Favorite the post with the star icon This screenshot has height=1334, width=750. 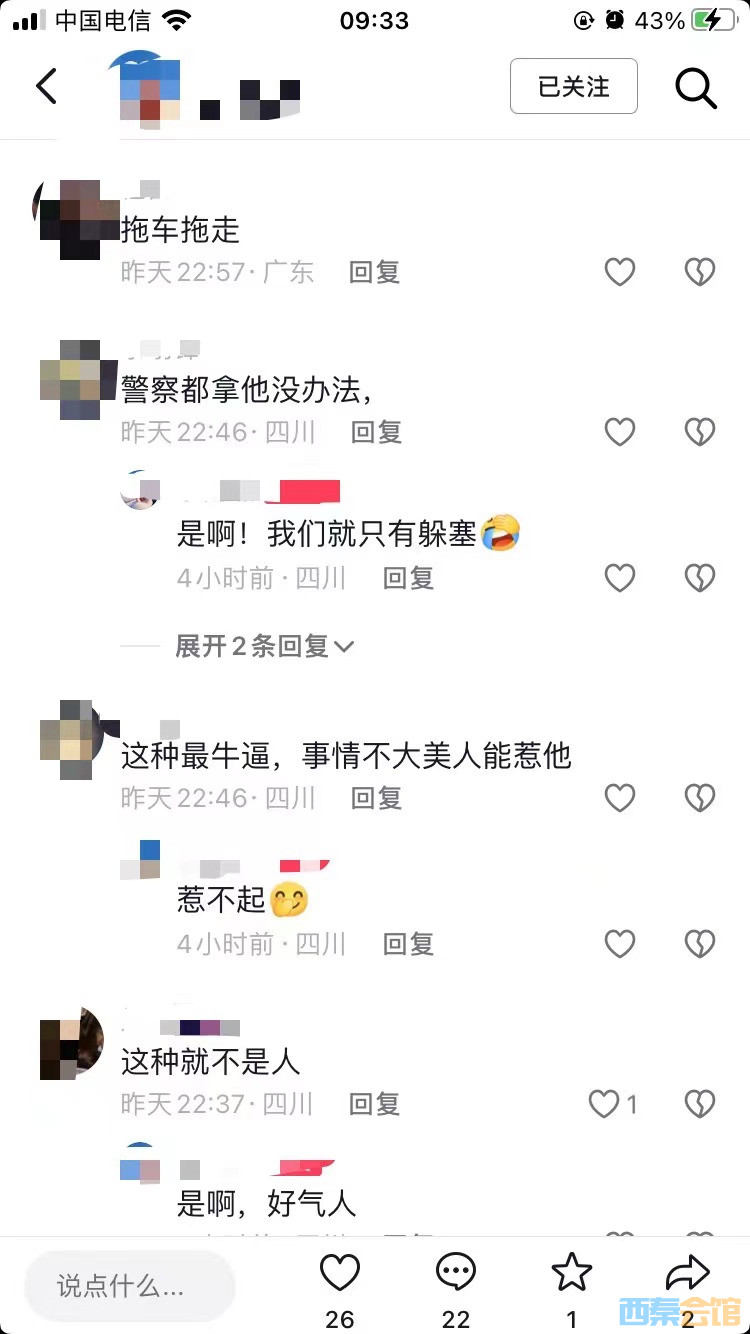572,1275
